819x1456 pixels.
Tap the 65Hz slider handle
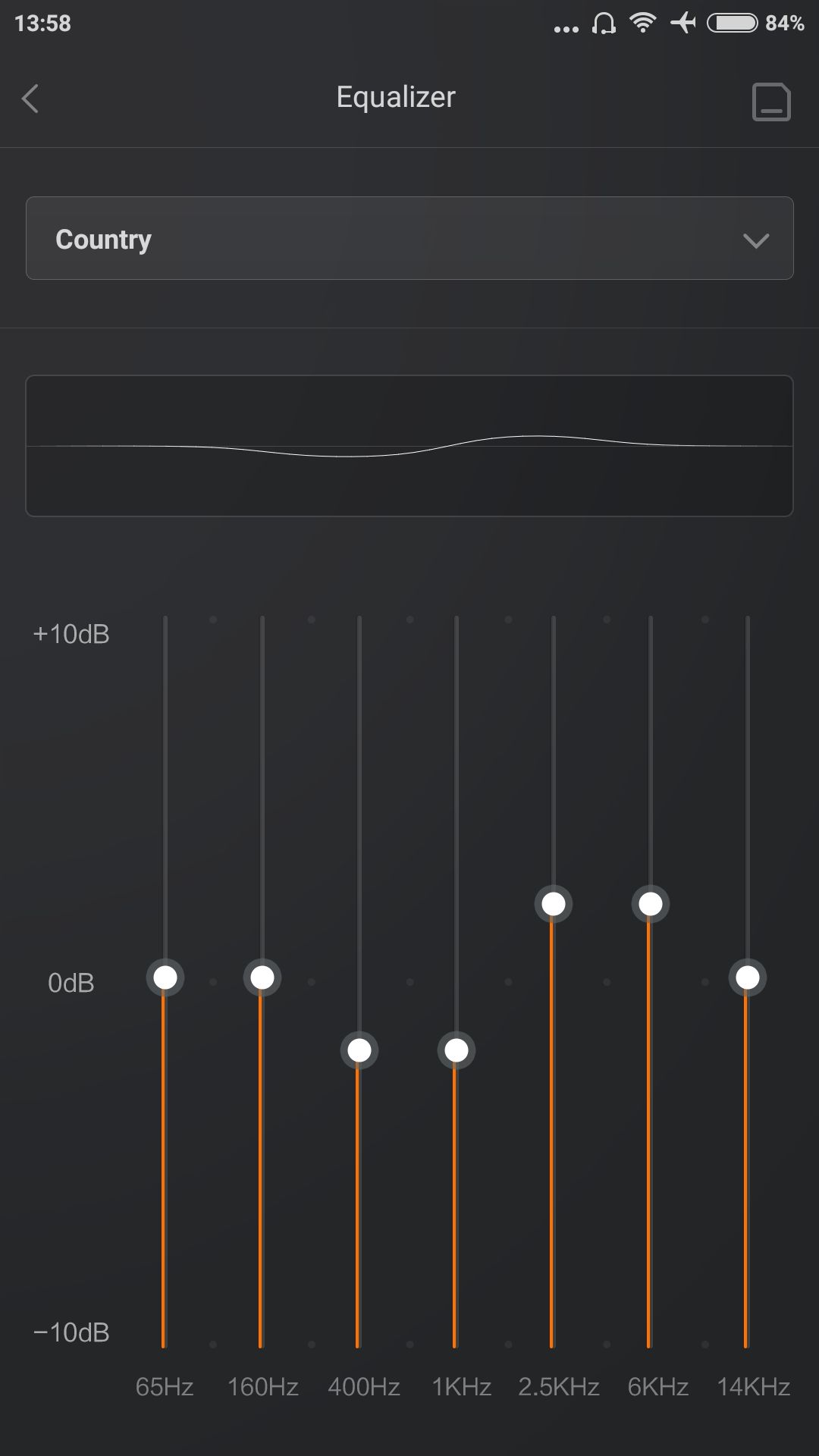[165, 977]
